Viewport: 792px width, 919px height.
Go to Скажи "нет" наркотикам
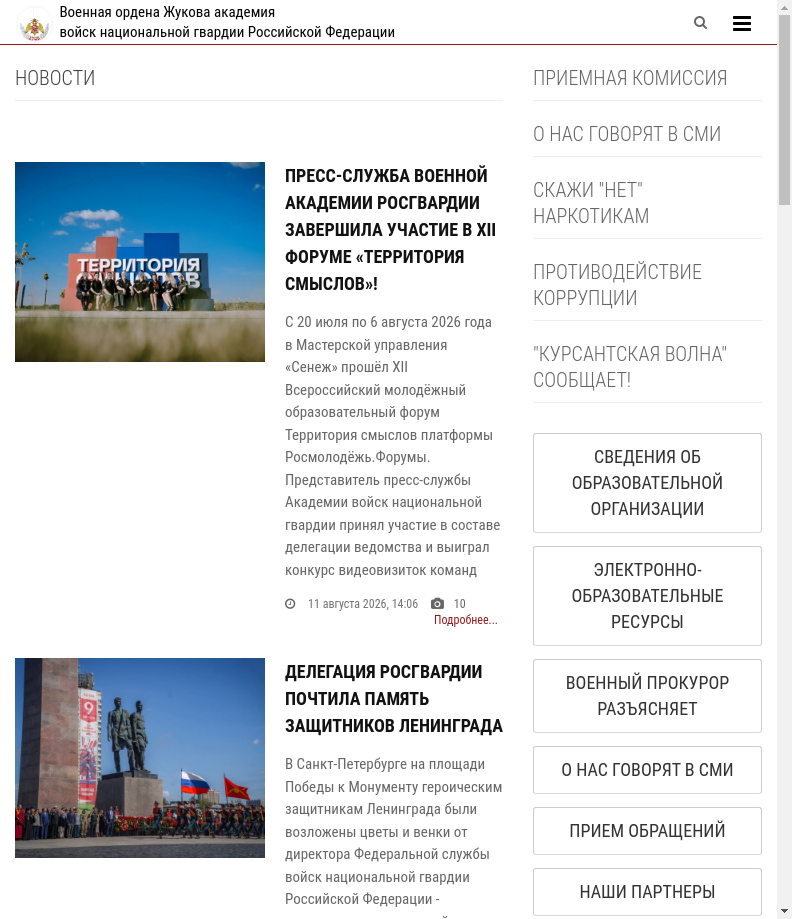(x=591, y=203)
